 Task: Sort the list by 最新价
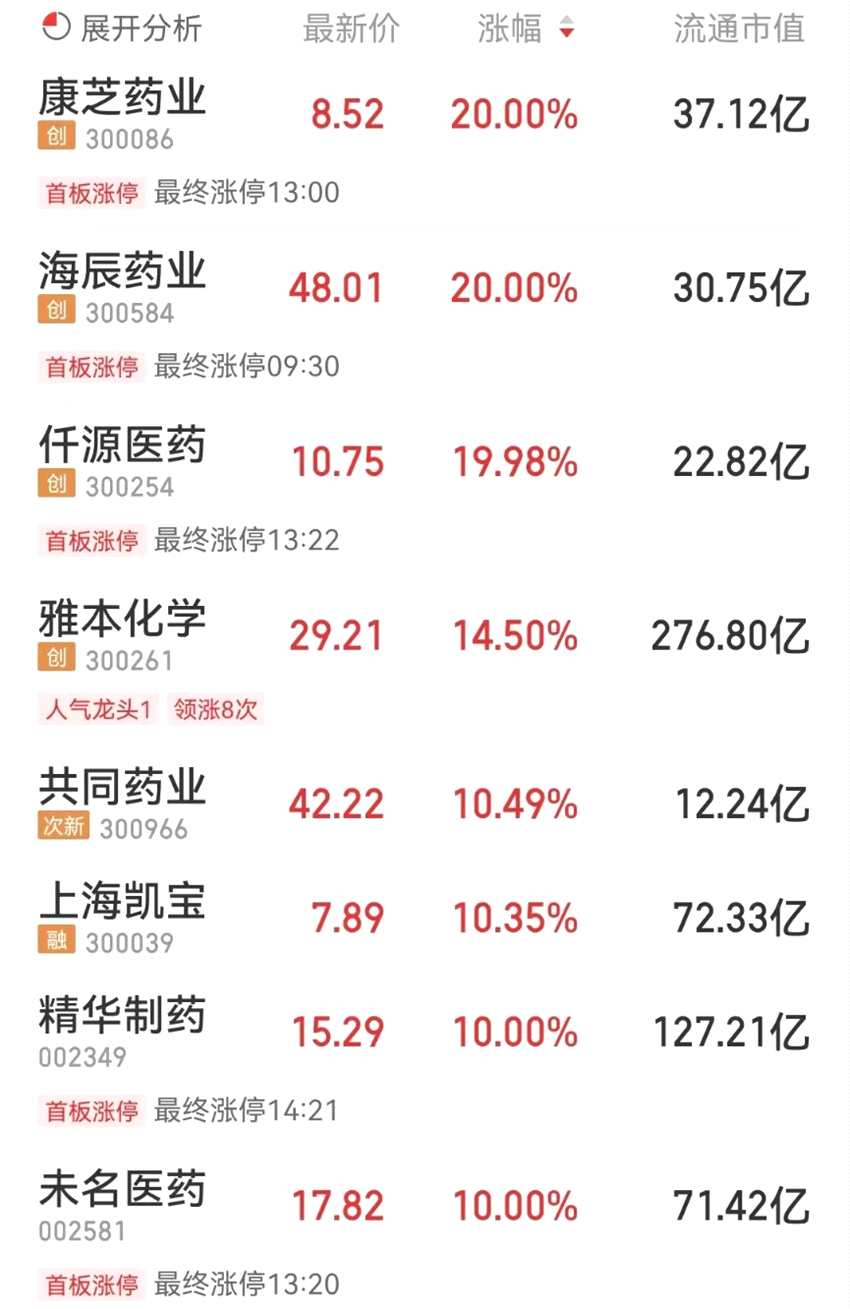tap(350, 29)
